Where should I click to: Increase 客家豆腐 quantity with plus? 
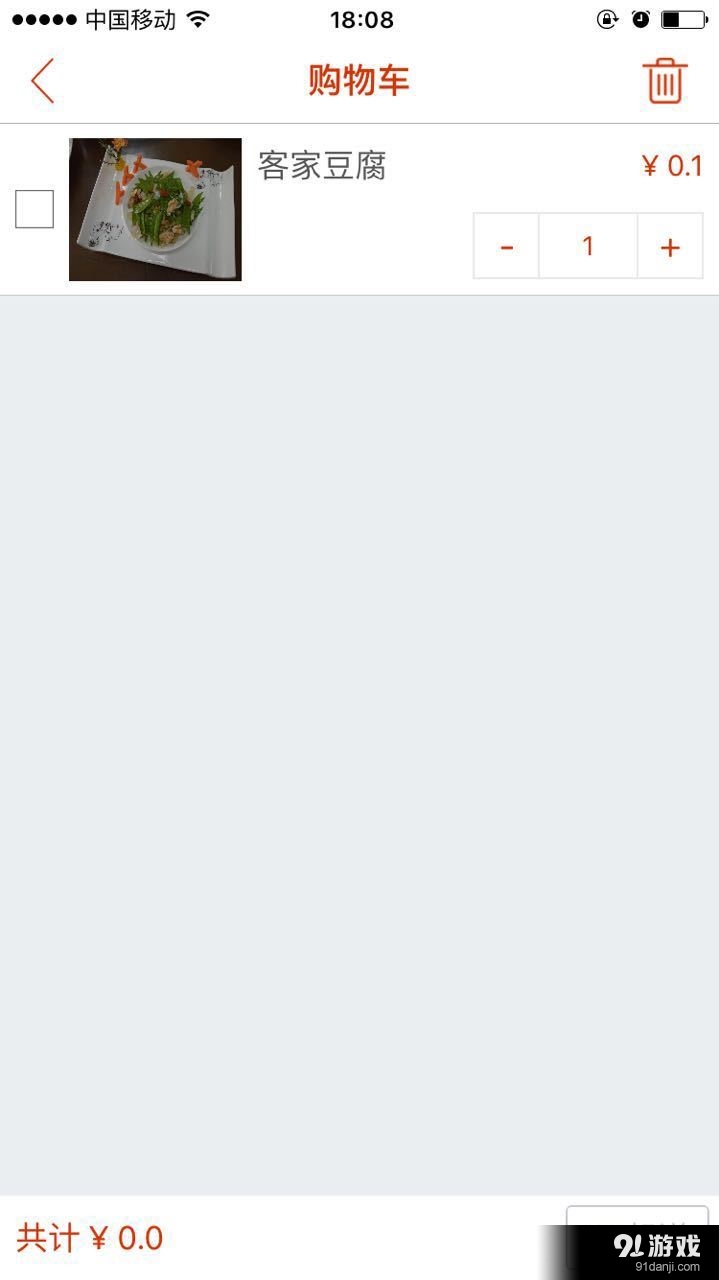(x=670, y=246)
